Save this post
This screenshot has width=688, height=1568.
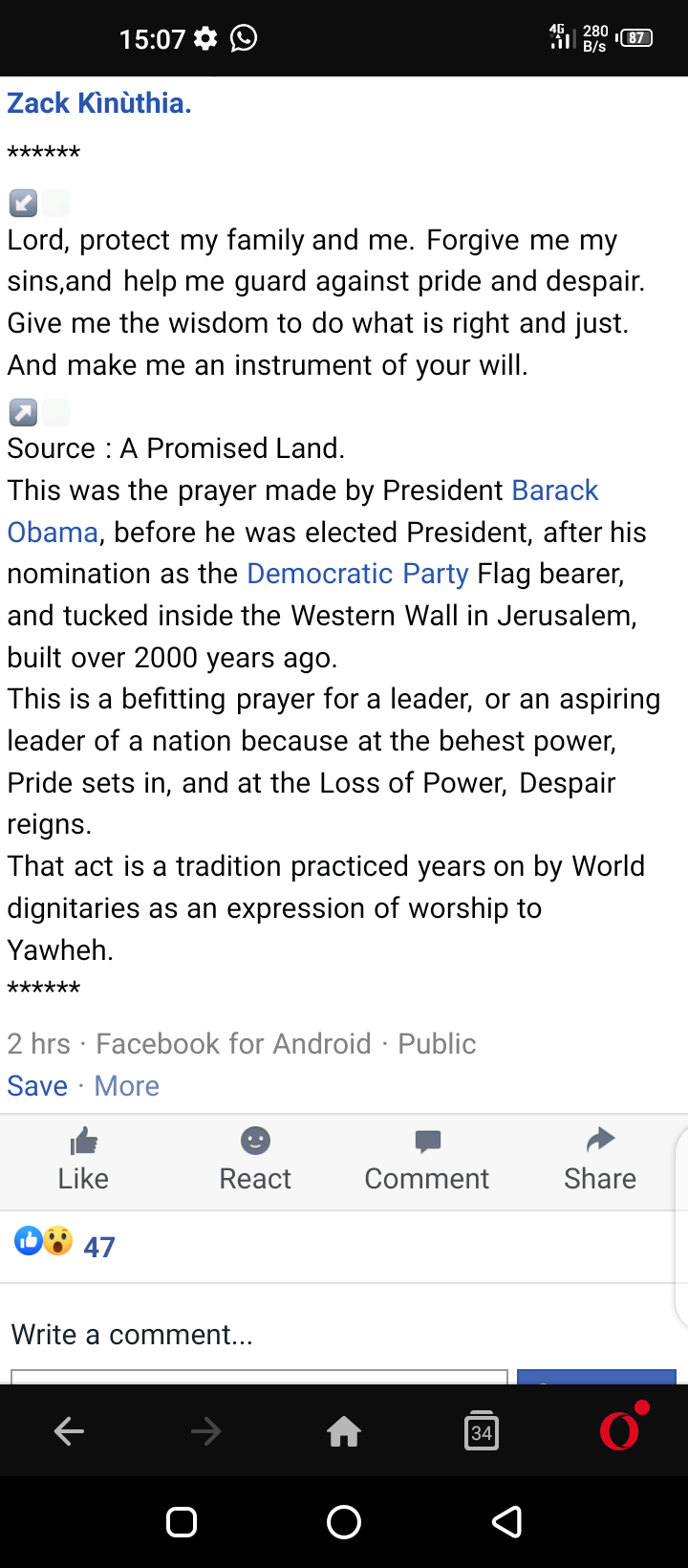coord(37,1086)
